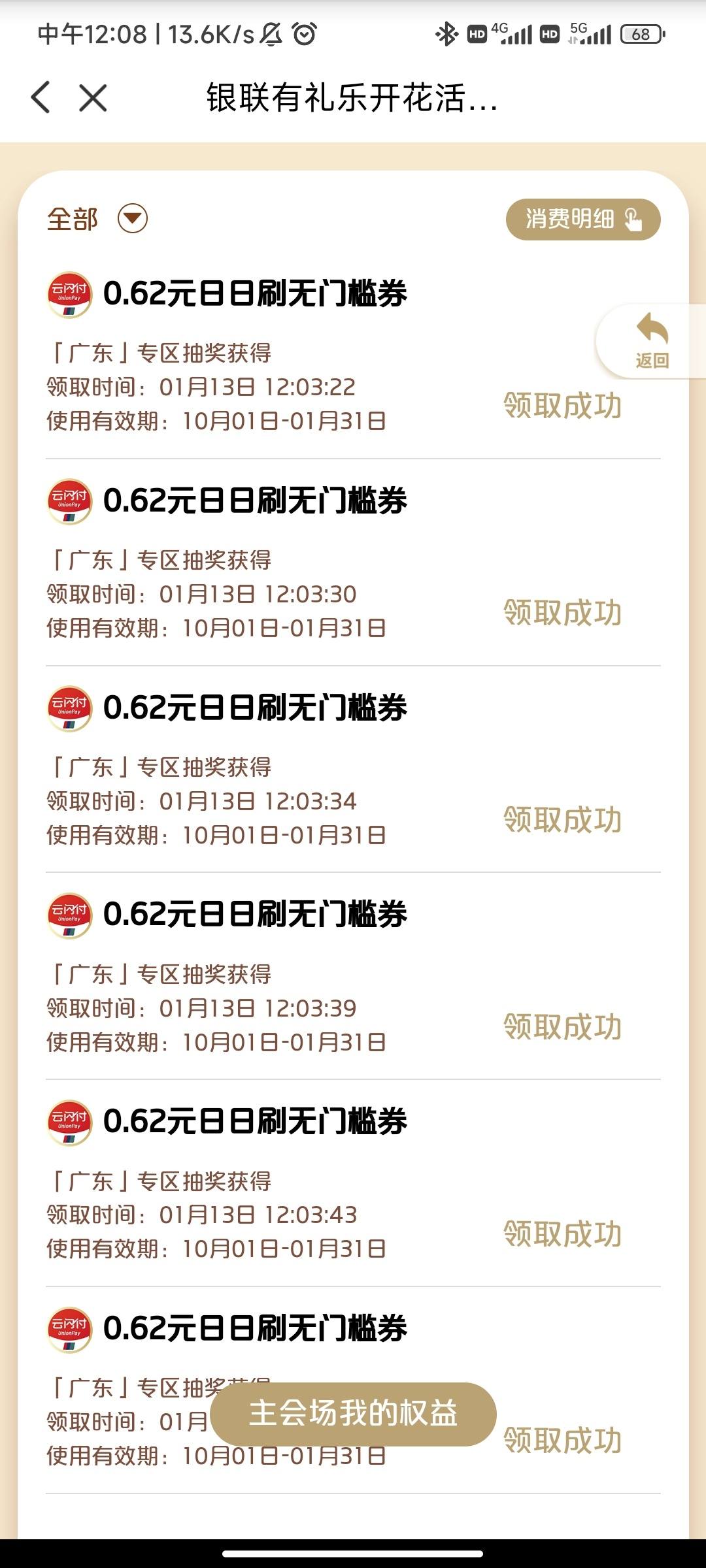The height and width of the screenshot is (1568, 706).
Task: Open the coupon claimed at 12:03:30
Action: click(353, 563)
